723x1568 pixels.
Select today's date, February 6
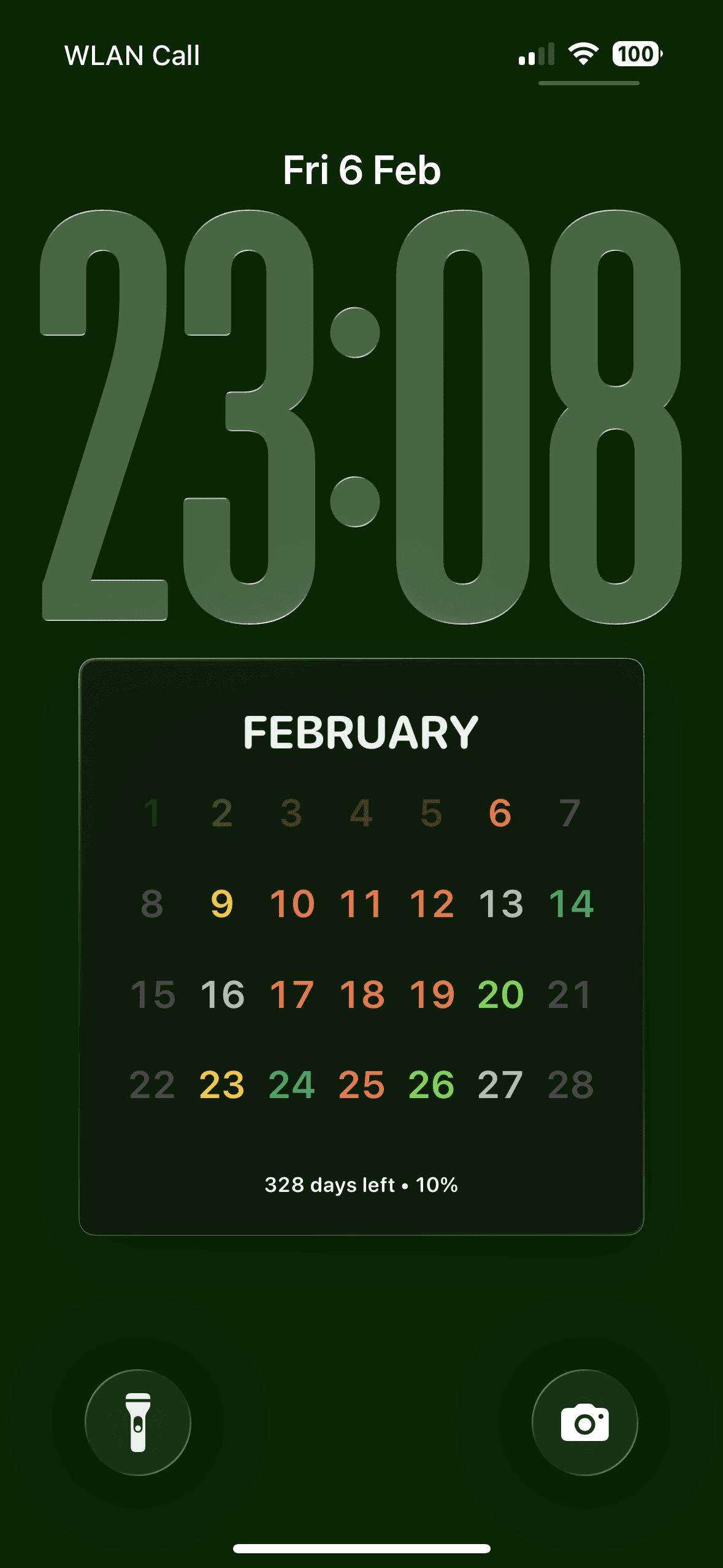pyautogui.click(x=502, y=813)
